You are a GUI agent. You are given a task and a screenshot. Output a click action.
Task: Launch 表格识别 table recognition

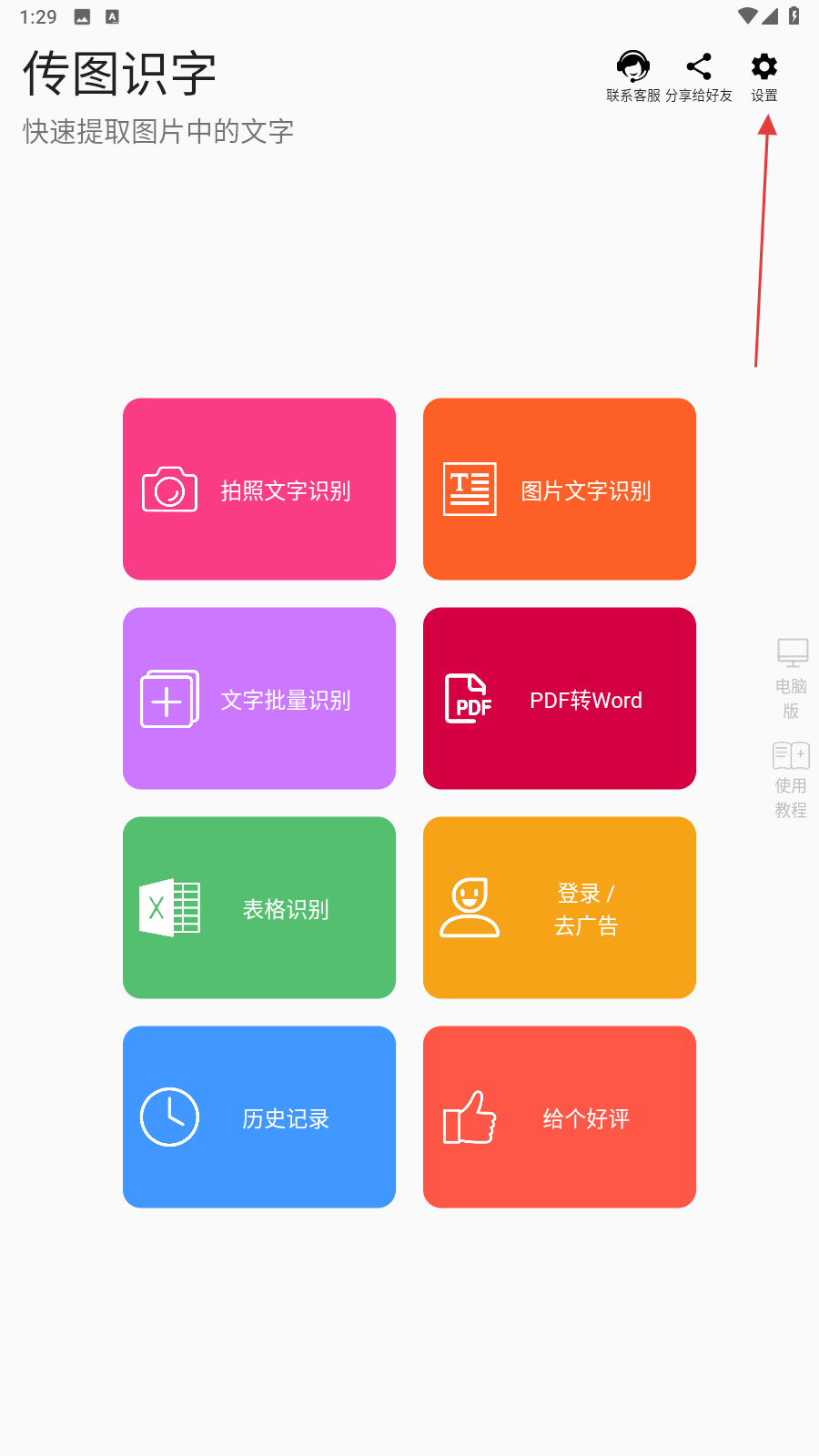click(259, 907)
